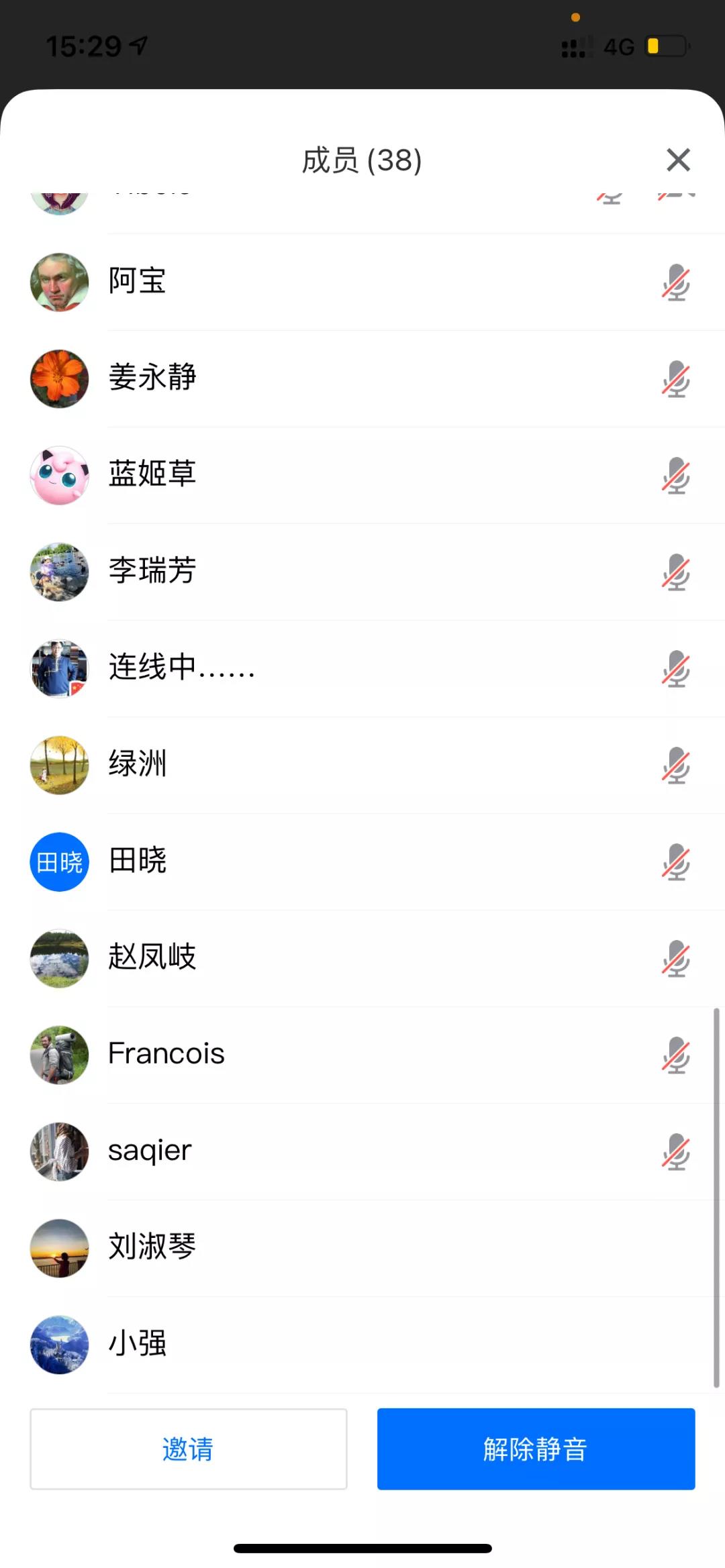Tap the 邀请 invite button

click(188, 1449)
